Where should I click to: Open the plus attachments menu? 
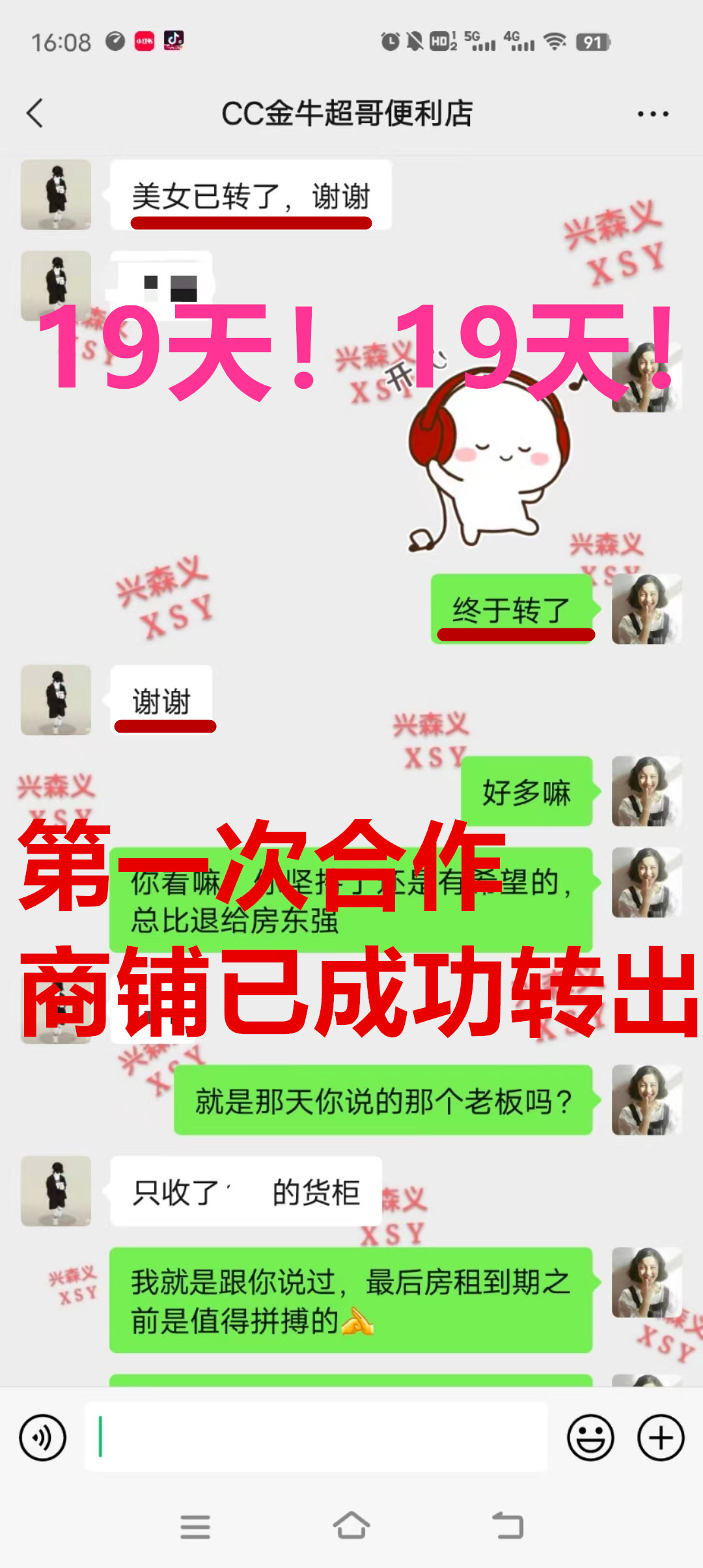661,1438
